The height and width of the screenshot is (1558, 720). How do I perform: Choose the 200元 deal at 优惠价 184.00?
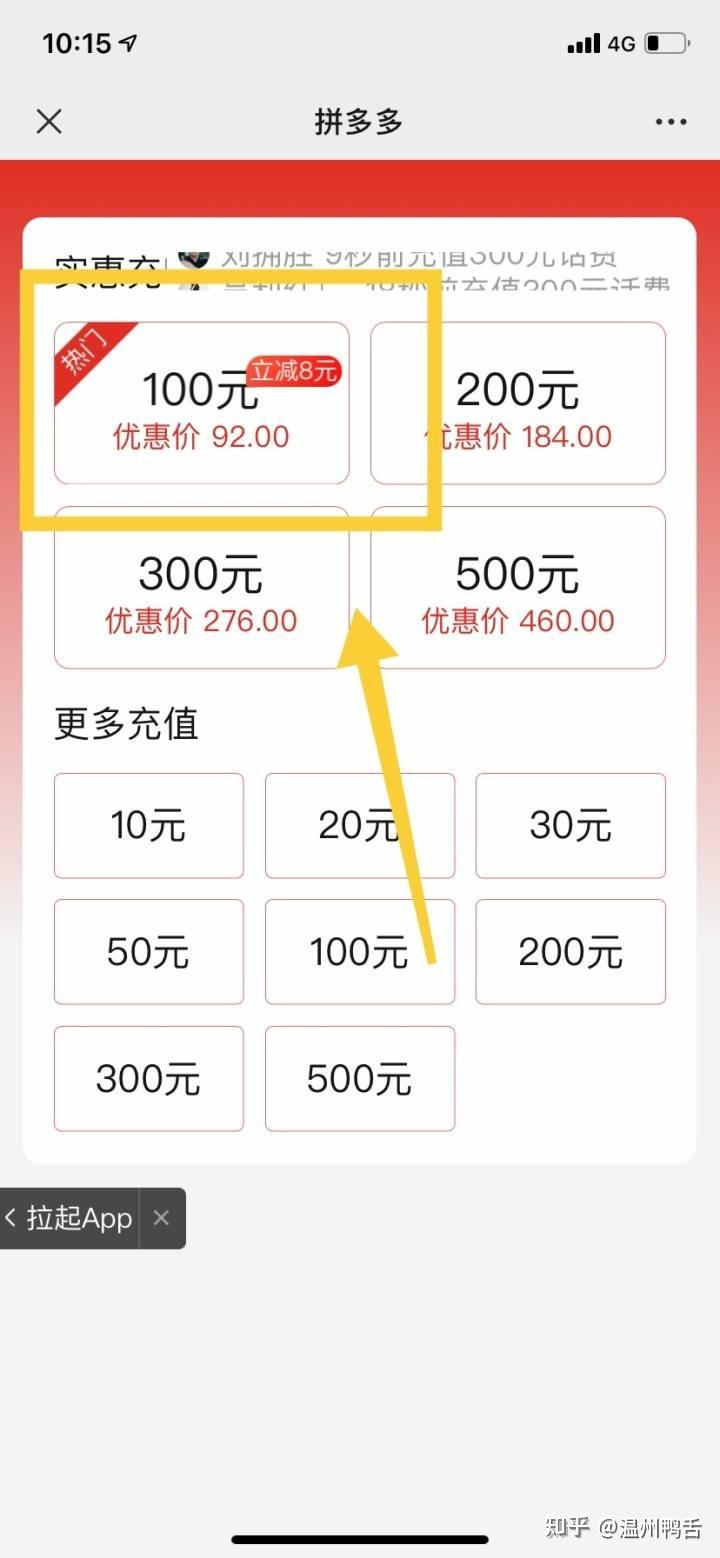(518, 403)
